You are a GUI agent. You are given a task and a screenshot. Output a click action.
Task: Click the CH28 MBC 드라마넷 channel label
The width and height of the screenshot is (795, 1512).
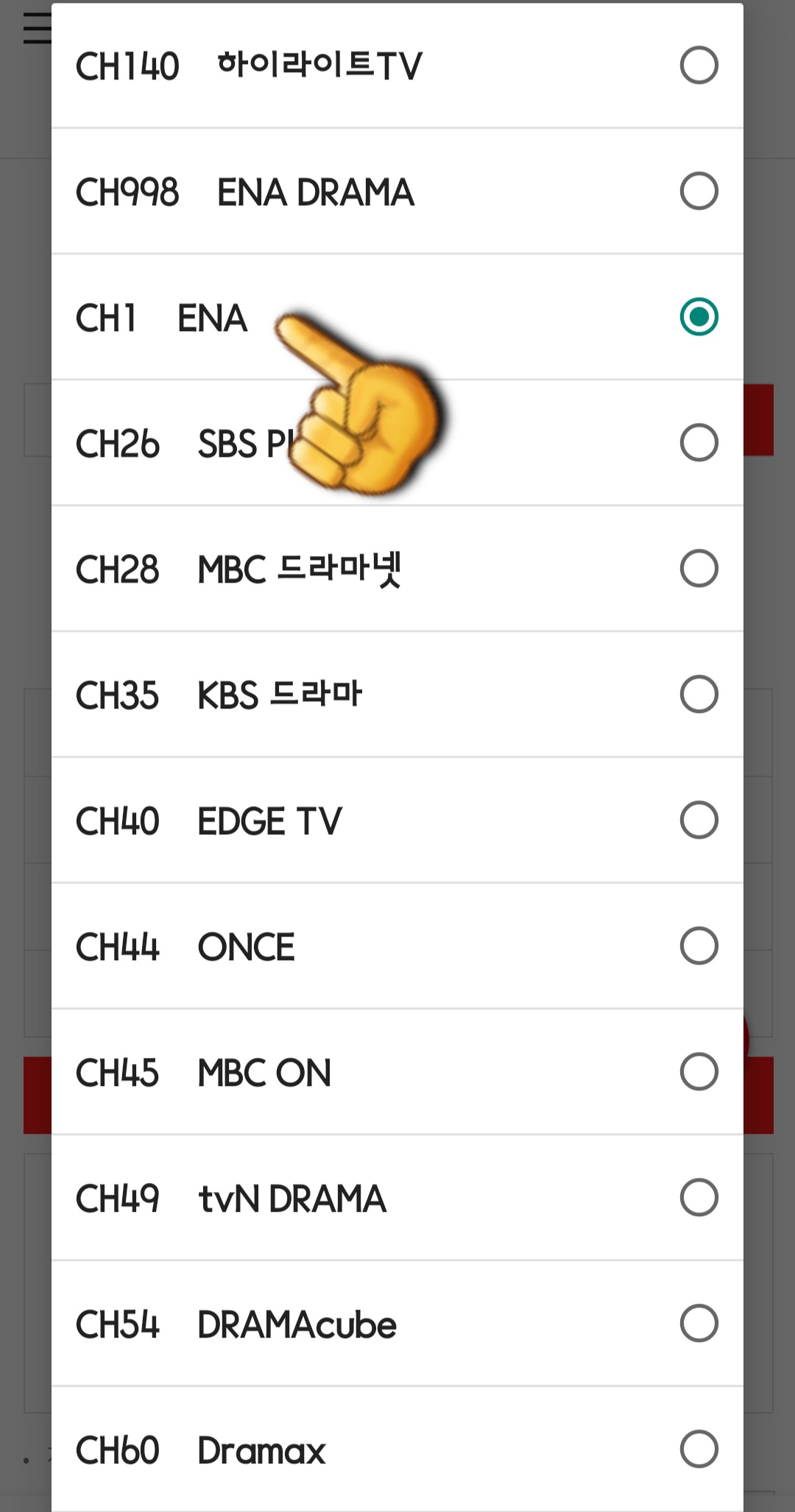click(x=298, y=568)
